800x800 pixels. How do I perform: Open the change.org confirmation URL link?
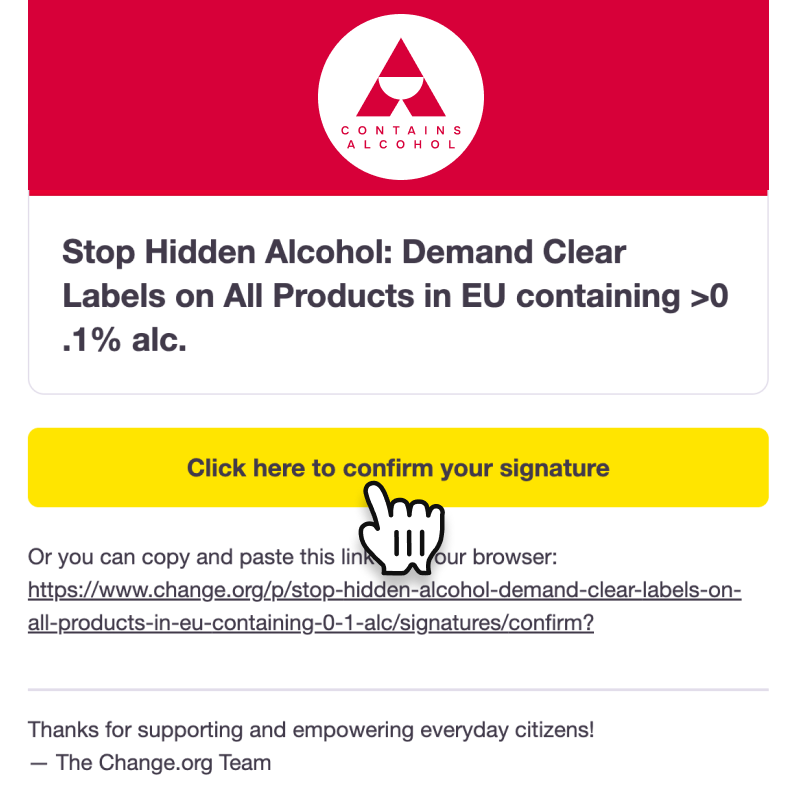(x=384, y=606)
